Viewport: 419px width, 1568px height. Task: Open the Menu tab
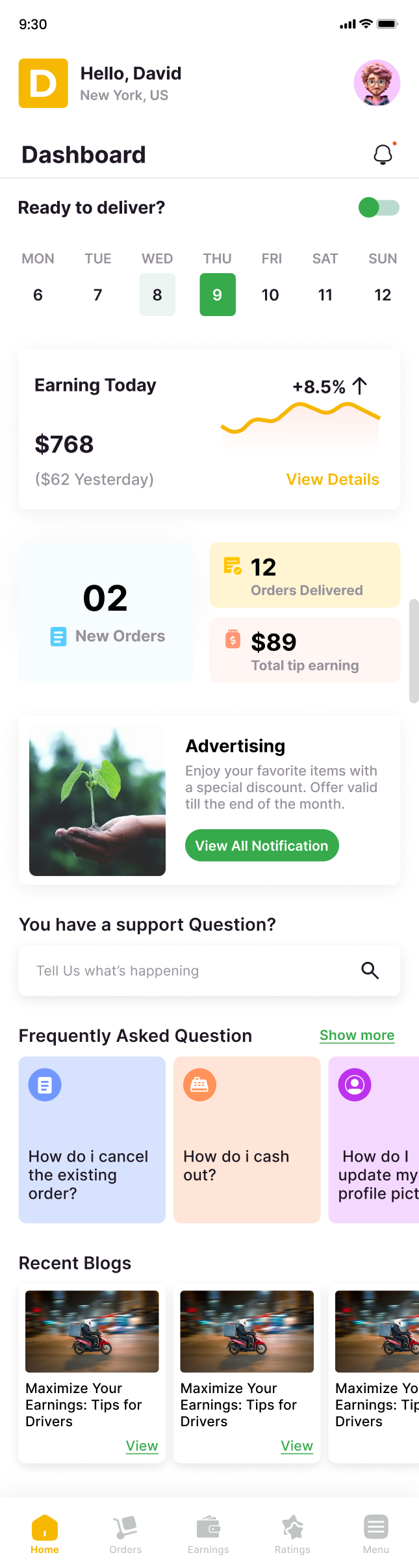tap(376, 1535)
